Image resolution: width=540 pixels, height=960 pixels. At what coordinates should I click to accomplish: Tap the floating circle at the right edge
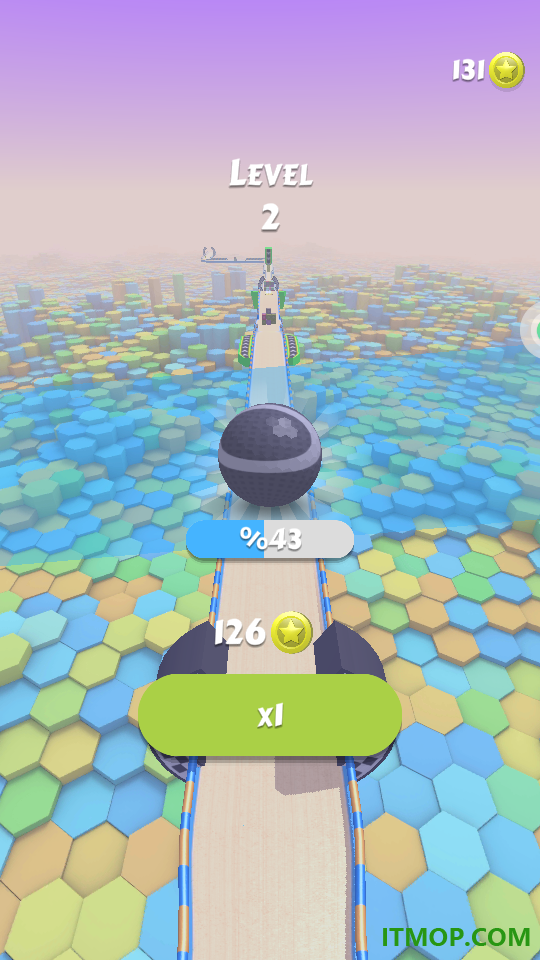tap(531, 331)
